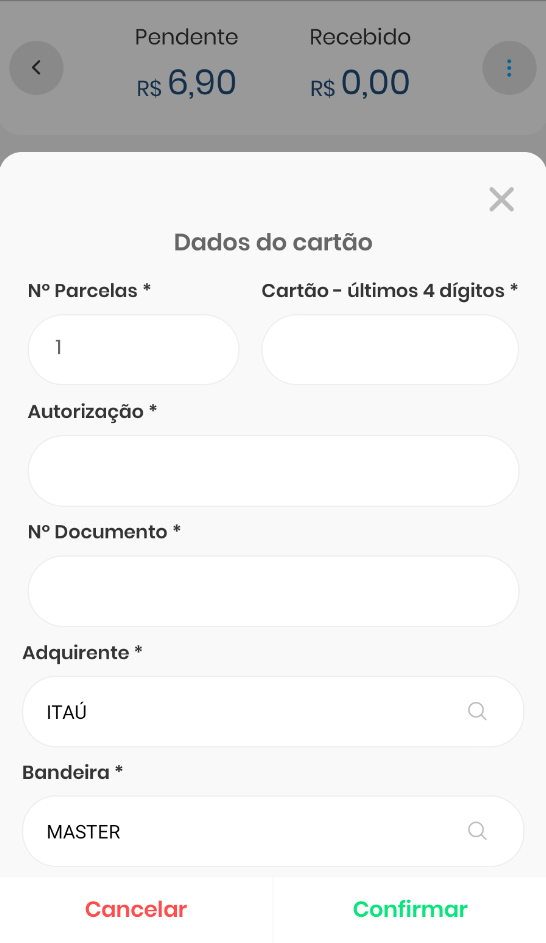The image size is (546, 943).
Task: Tap the Nº Documento field
Action: (x=274, y=591)
